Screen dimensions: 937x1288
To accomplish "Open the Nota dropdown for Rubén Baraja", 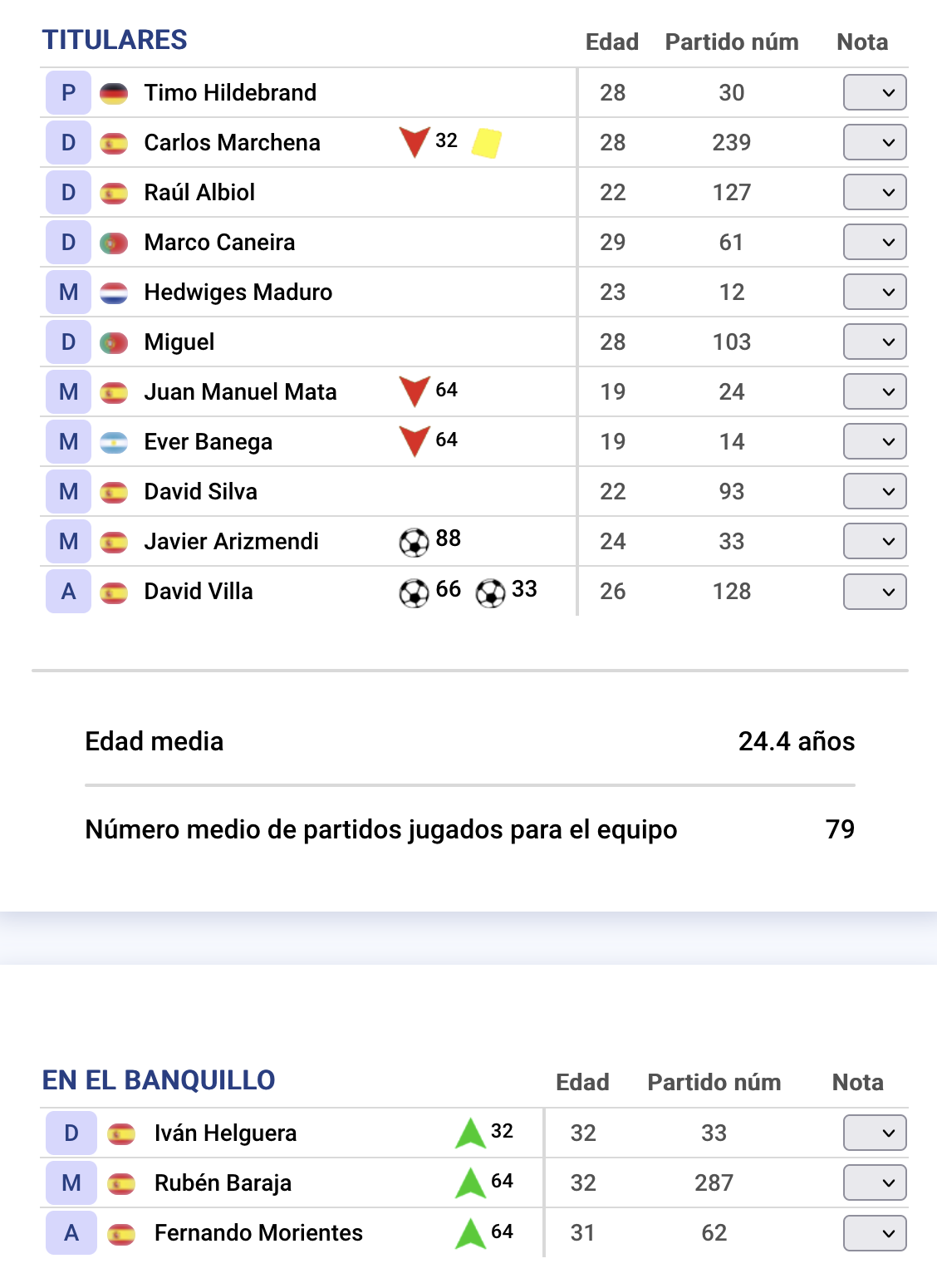I will tap(874, 1182).
